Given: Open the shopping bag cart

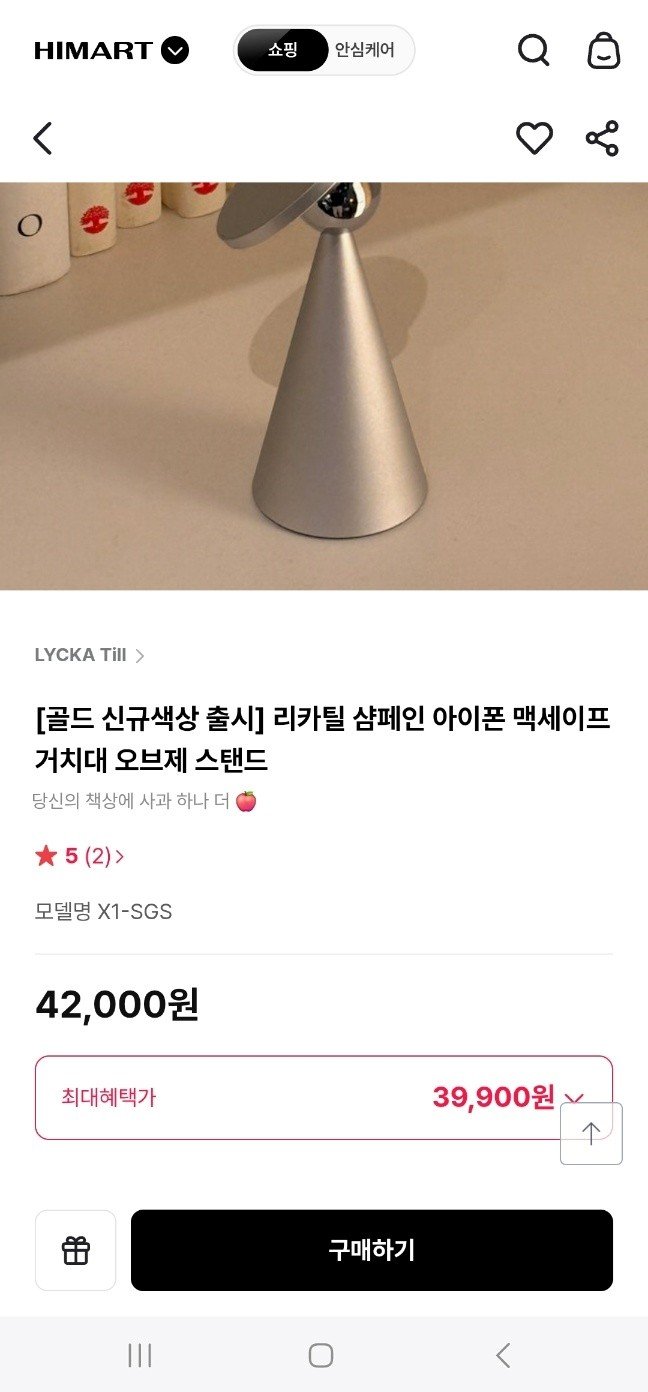Looking at the screenshot, I should click(603, 50).
